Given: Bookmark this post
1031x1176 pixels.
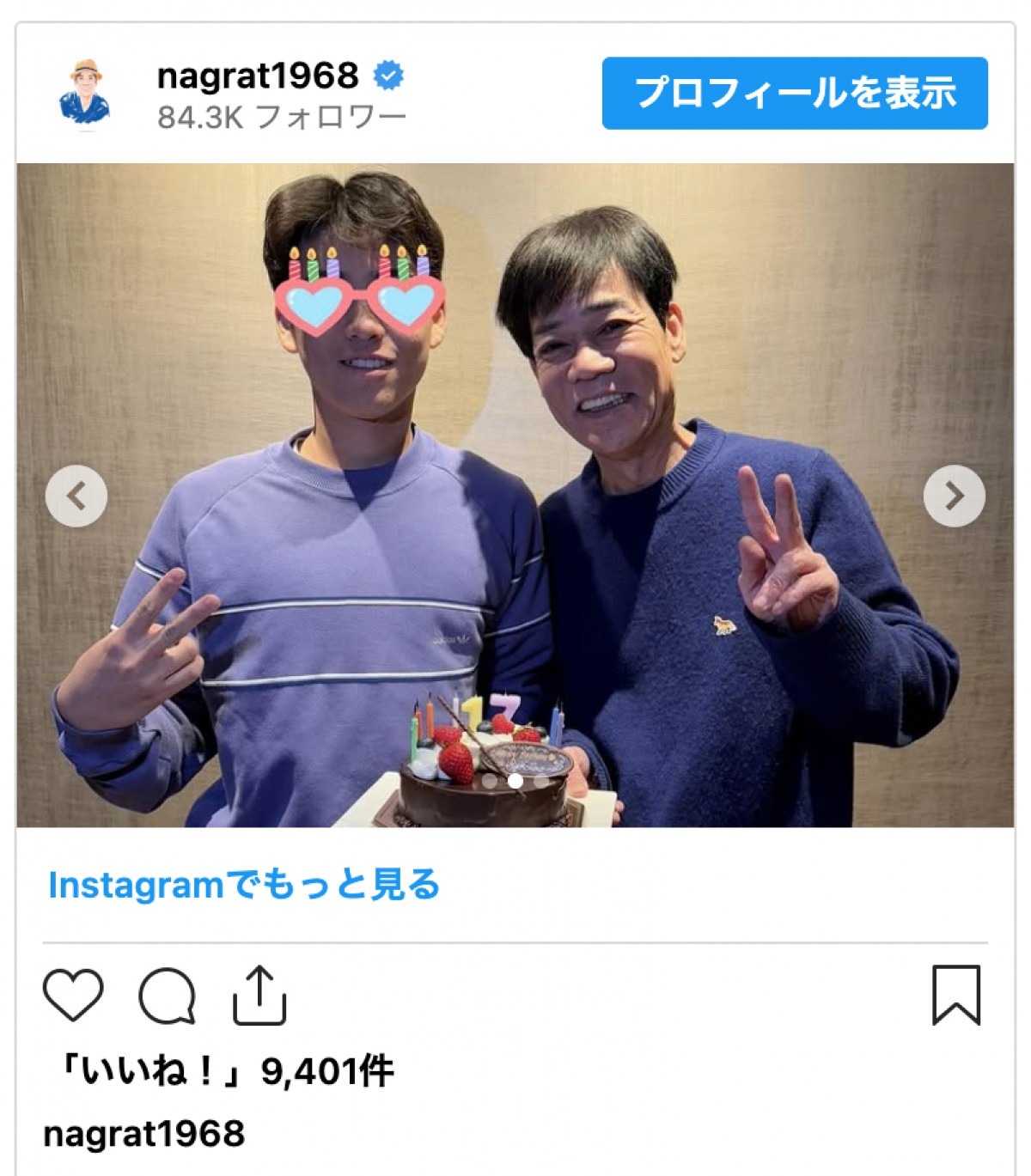Looking at the screenshot, I should coord(955,995).
